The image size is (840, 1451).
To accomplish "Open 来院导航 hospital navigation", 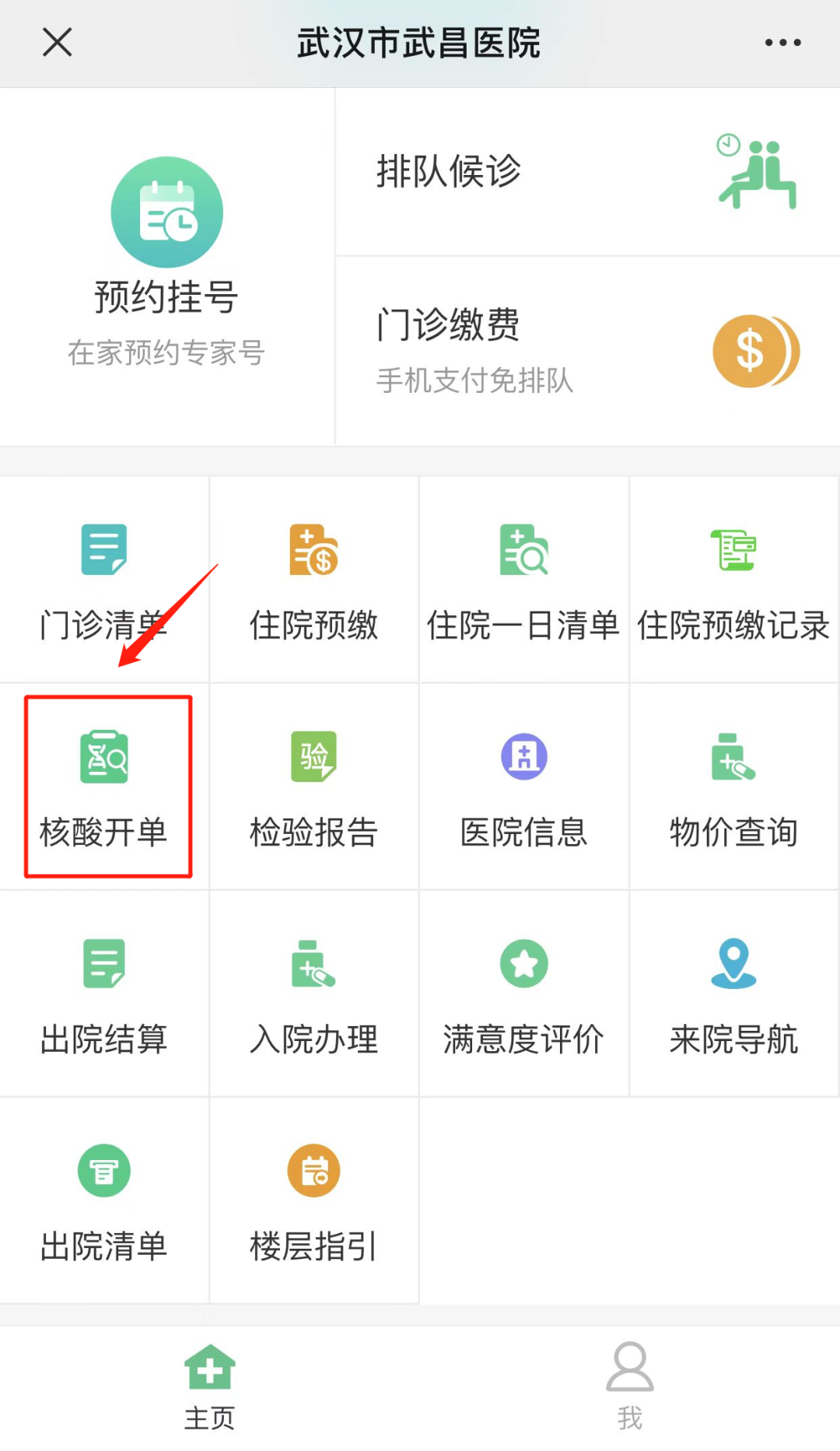I will point(733,994).
